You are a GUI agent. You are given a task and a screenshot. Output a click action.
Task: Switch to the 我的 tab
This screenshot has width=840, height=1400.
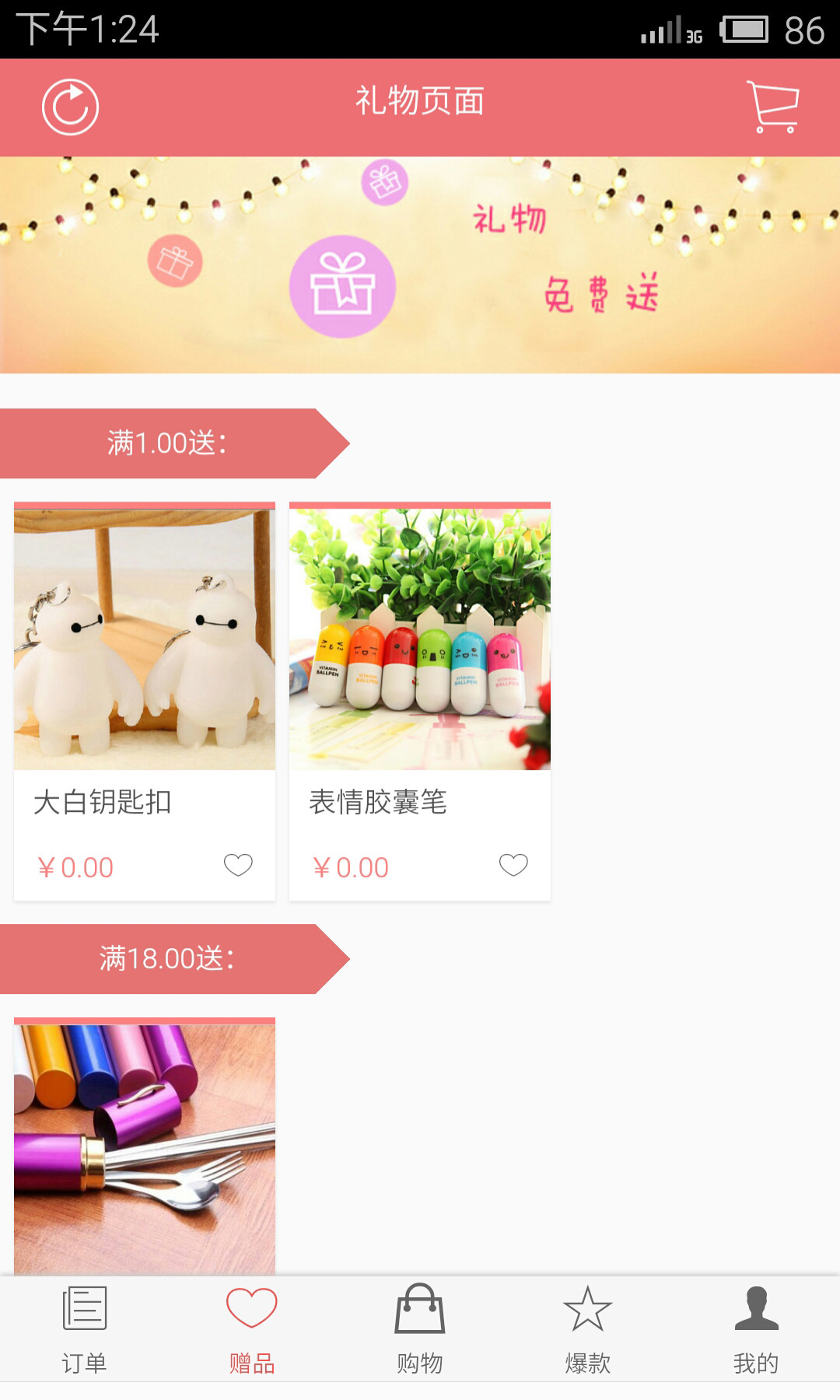[x=756, y=1330]
